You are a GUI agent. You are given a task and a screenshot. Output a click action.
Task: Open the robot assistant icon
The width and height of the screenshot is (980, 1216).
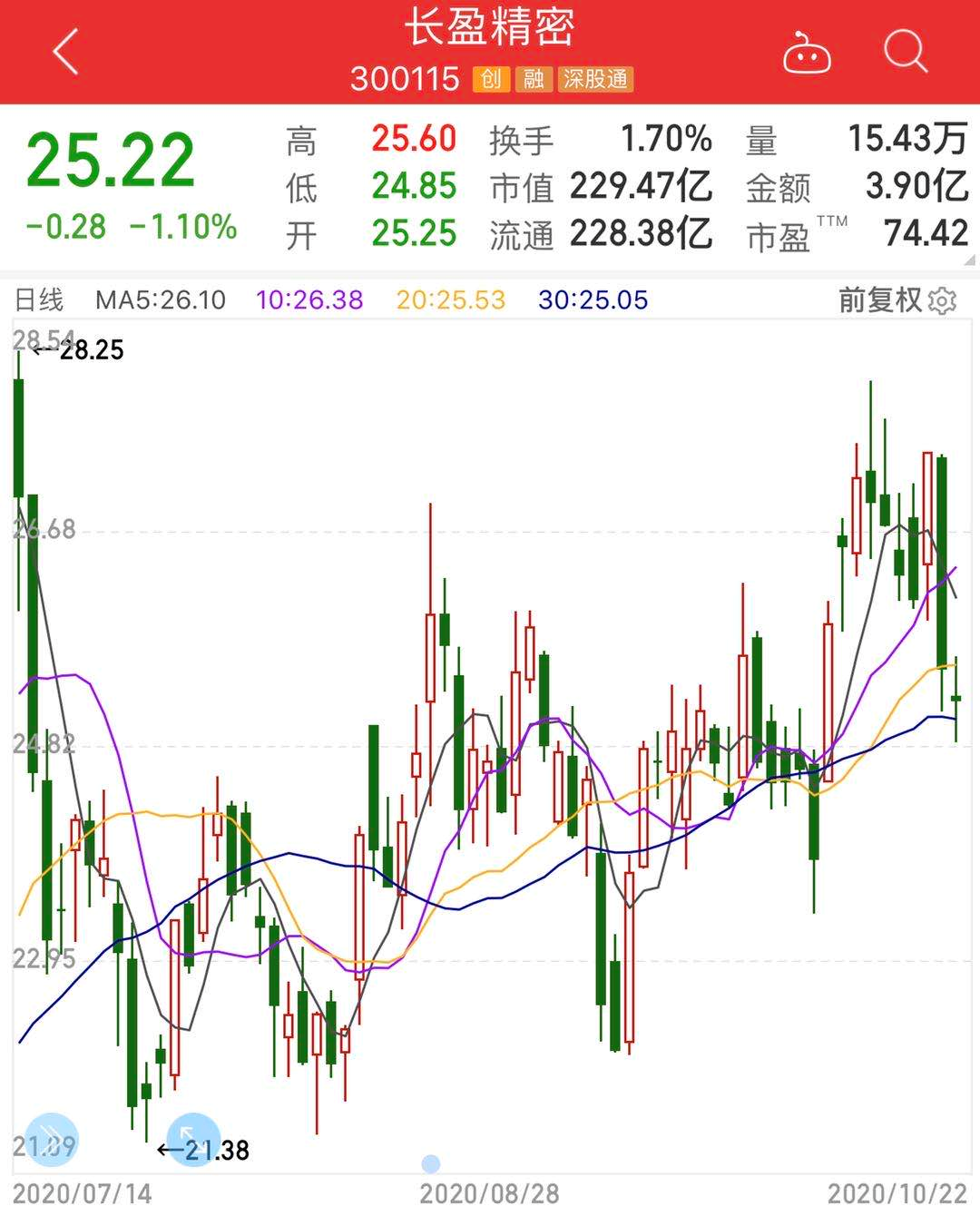(x=807, y=52)
